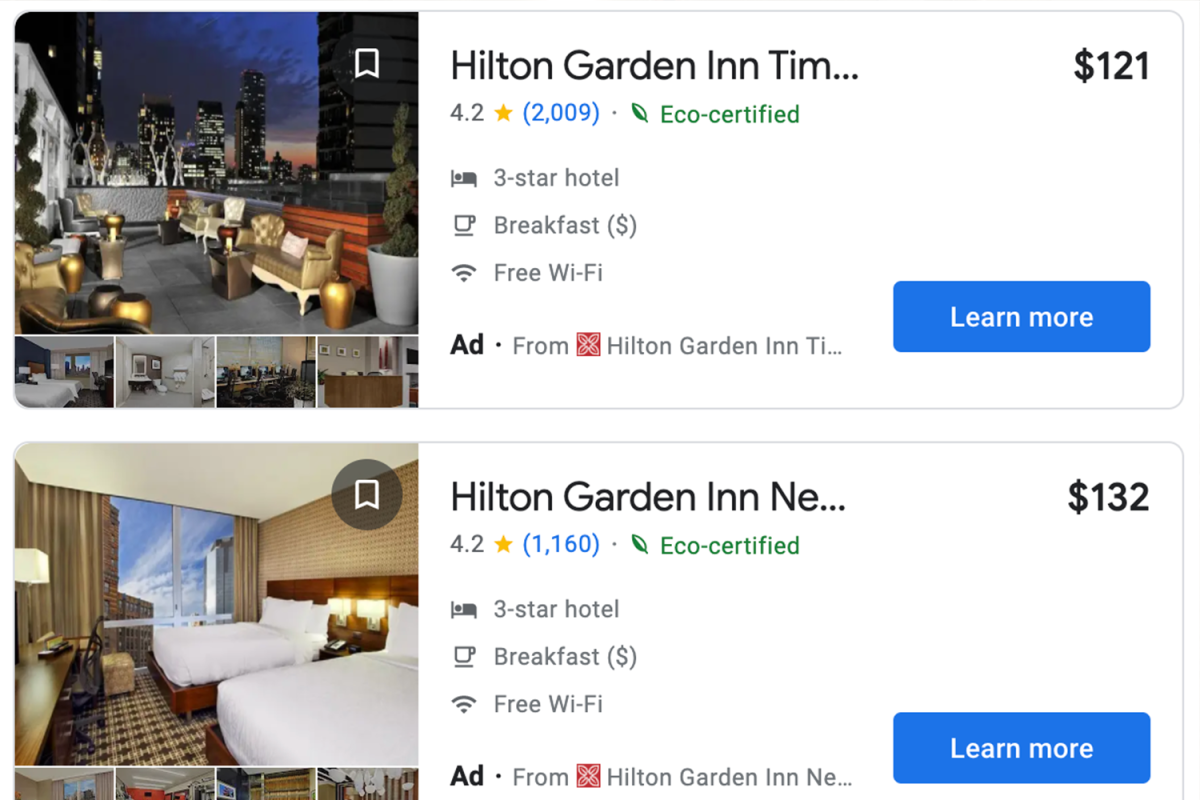The width and height of the screenshot is (1200, 800).
Task: Tap Learn more for the $121 hotel
Action: [x=1021, y=317]
